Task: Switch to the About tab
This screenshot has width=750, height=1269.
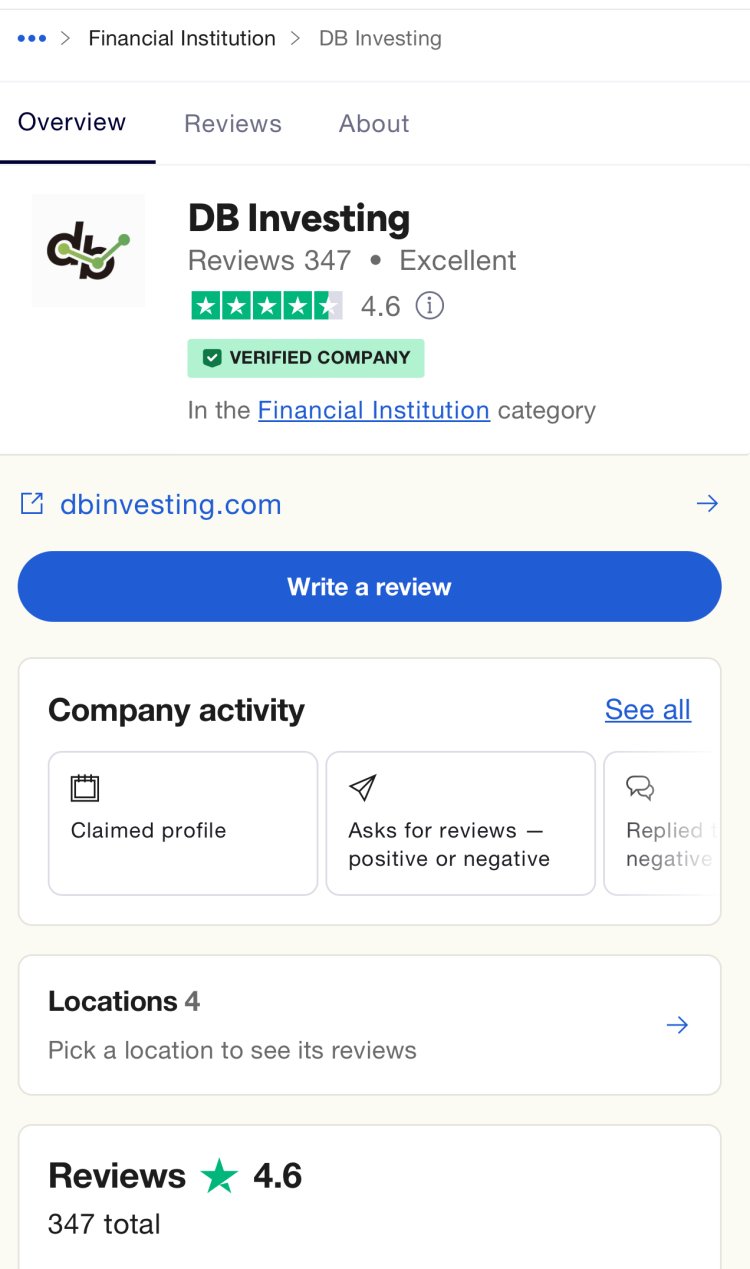Action: point(374,124)
